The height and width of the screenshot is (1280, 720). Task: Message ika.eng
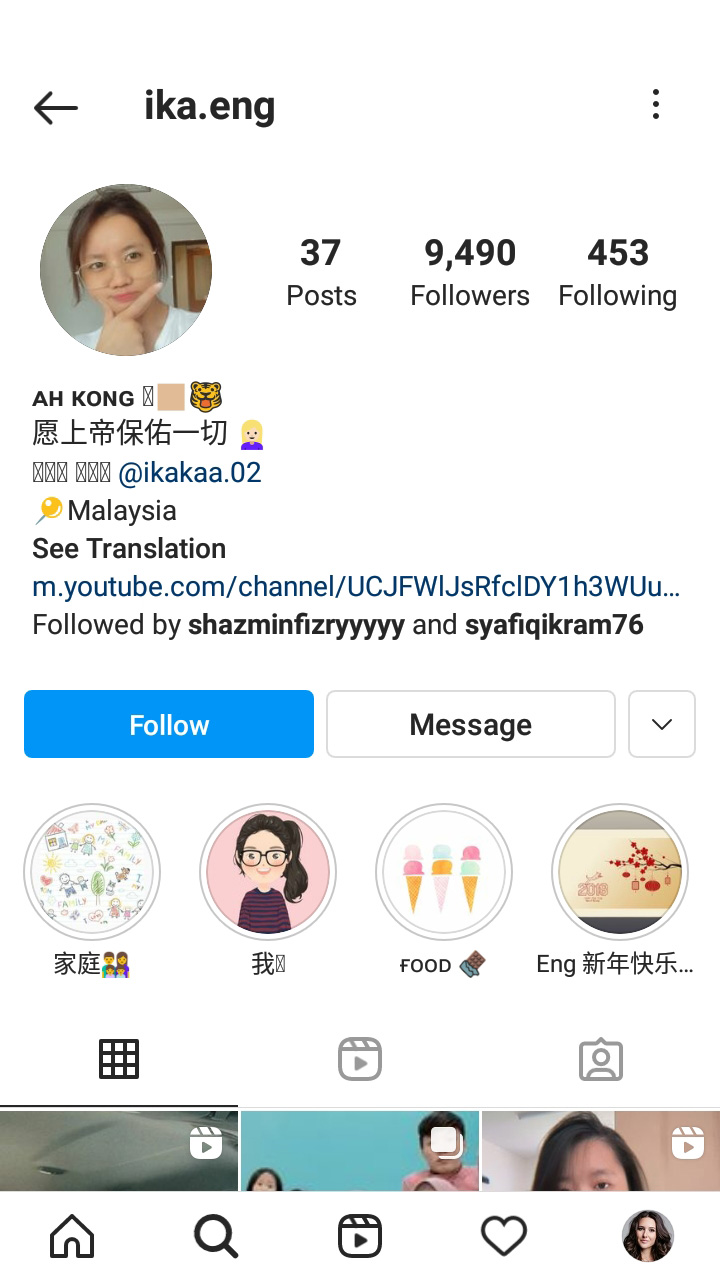[x=470, y=724]
